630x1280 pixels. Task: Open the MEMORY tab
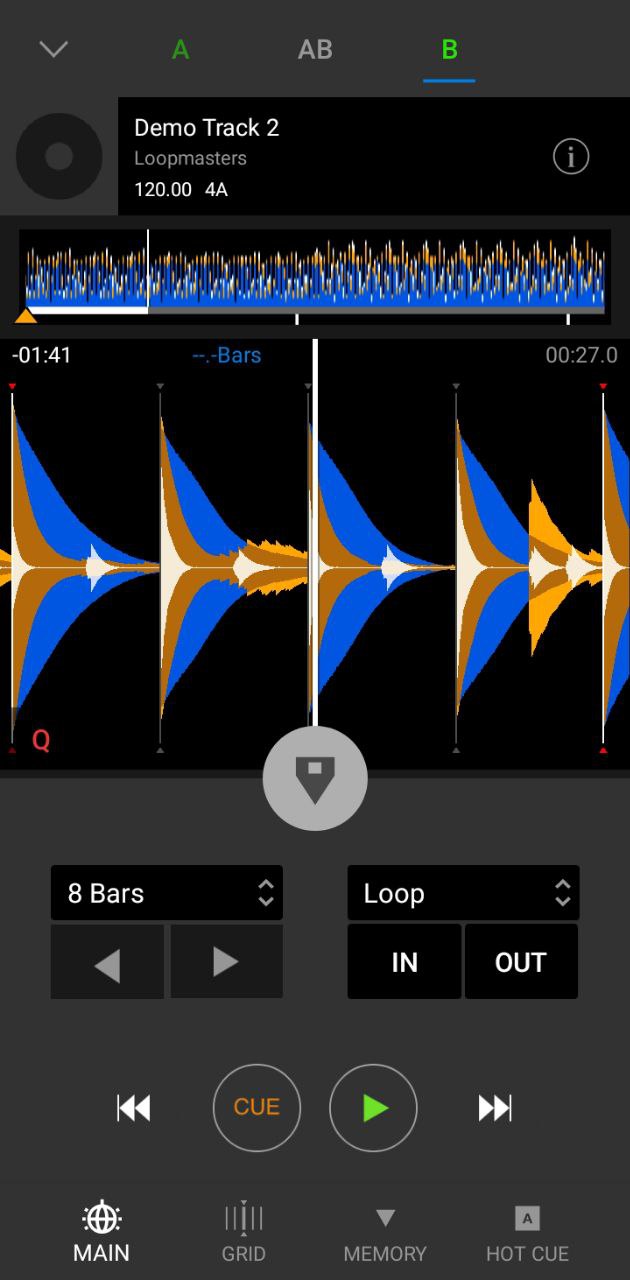[385, 1233]
